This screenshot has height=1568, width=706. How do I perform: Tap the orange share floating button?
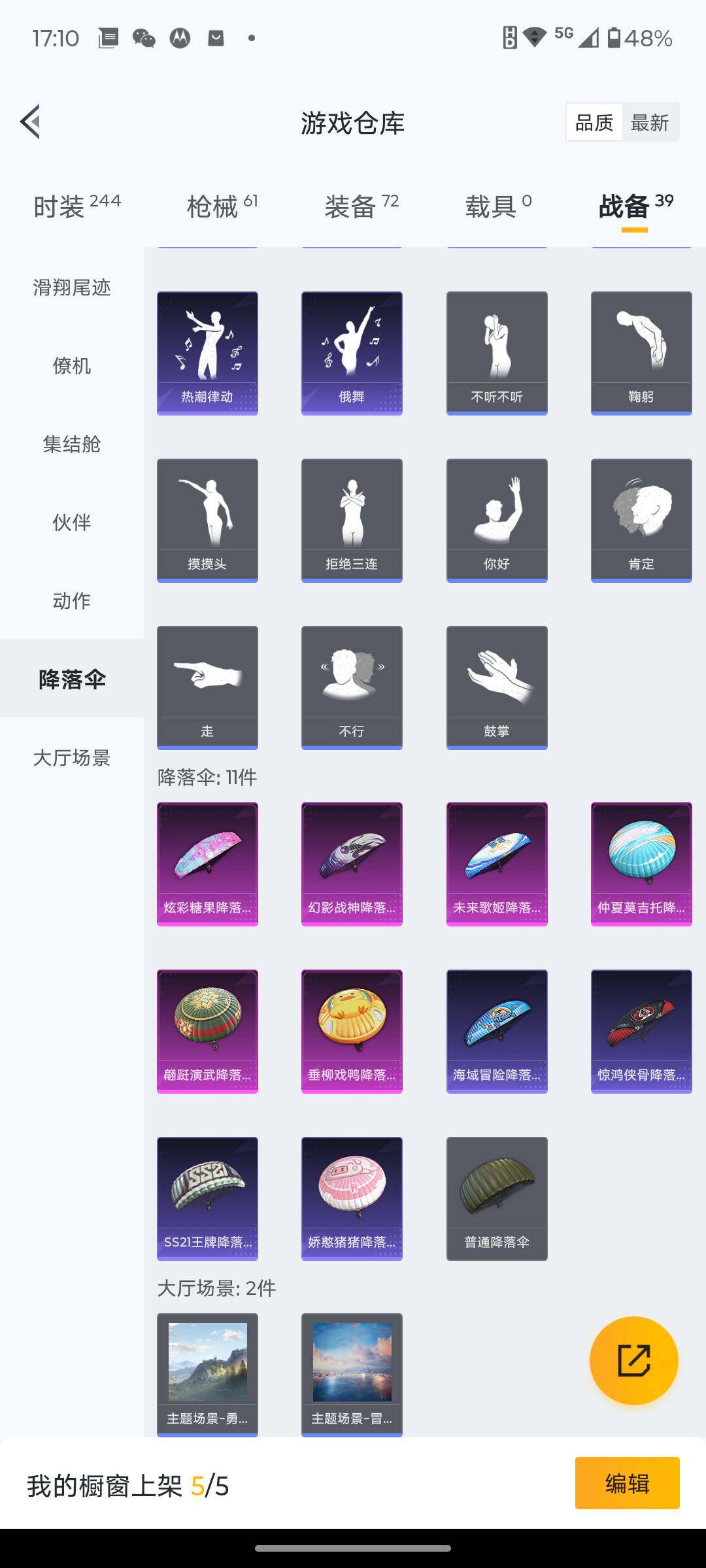[633, 1360]
